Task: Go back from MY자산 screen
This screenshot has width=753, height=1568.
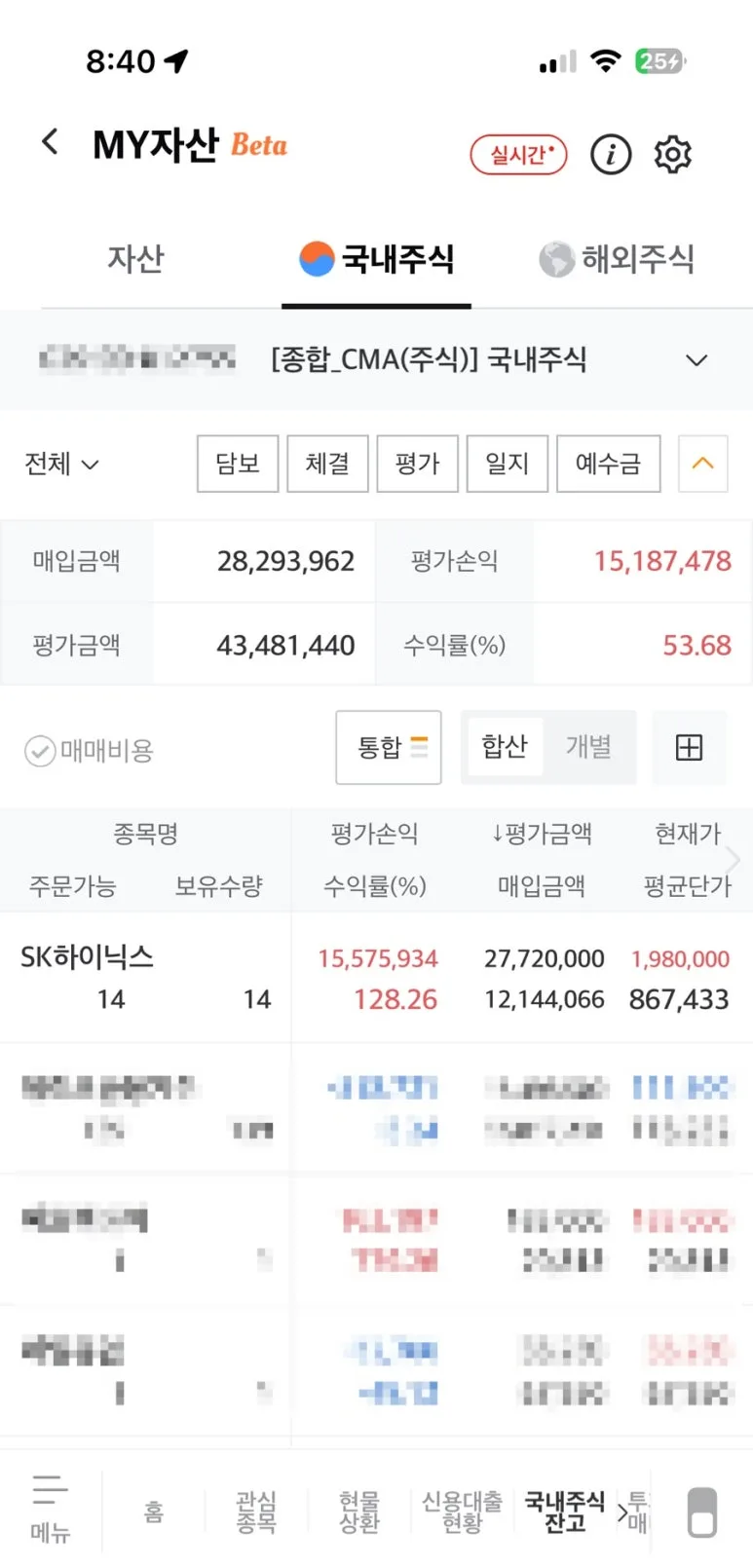Action: click(x=50, y=143)
